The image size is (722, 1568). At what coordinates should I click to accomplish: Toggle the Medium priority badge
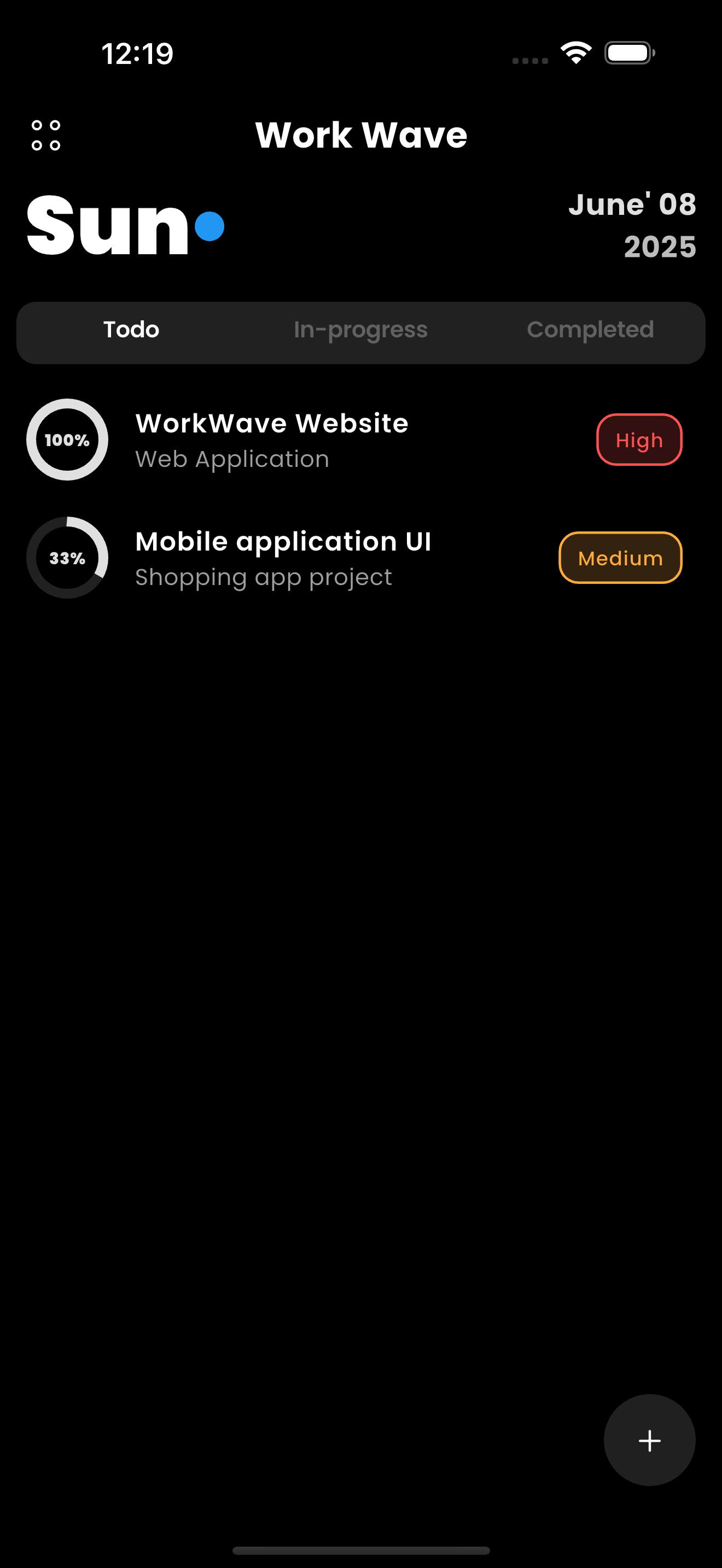pyautogui.click(x=620, y=558)
